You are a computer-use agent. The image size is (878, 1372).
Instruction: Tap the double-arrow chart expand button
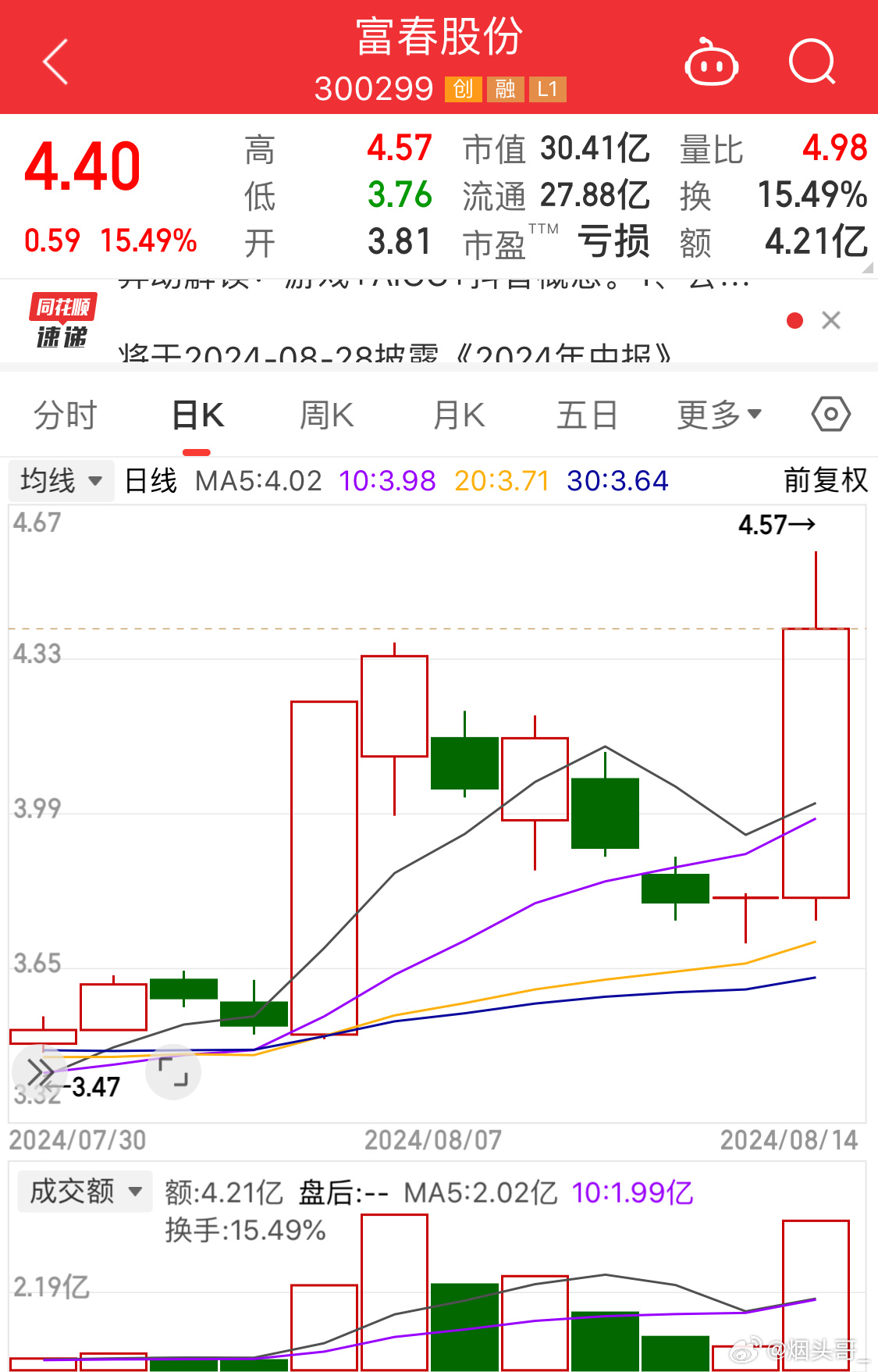click(x=39, y=1071)
